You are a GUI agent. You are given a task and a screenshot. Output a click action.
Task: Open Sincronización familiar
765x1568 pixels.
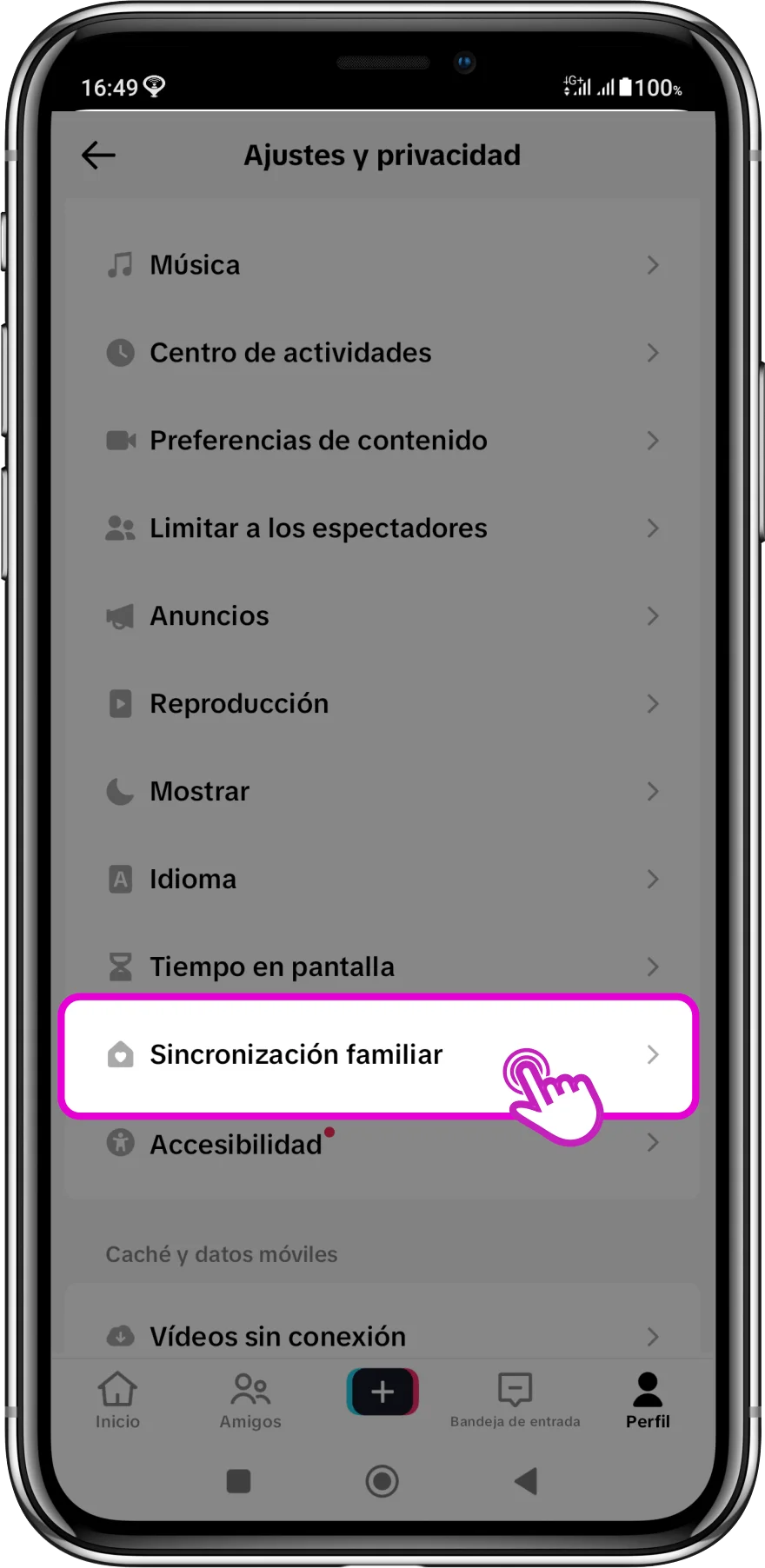381,1055
